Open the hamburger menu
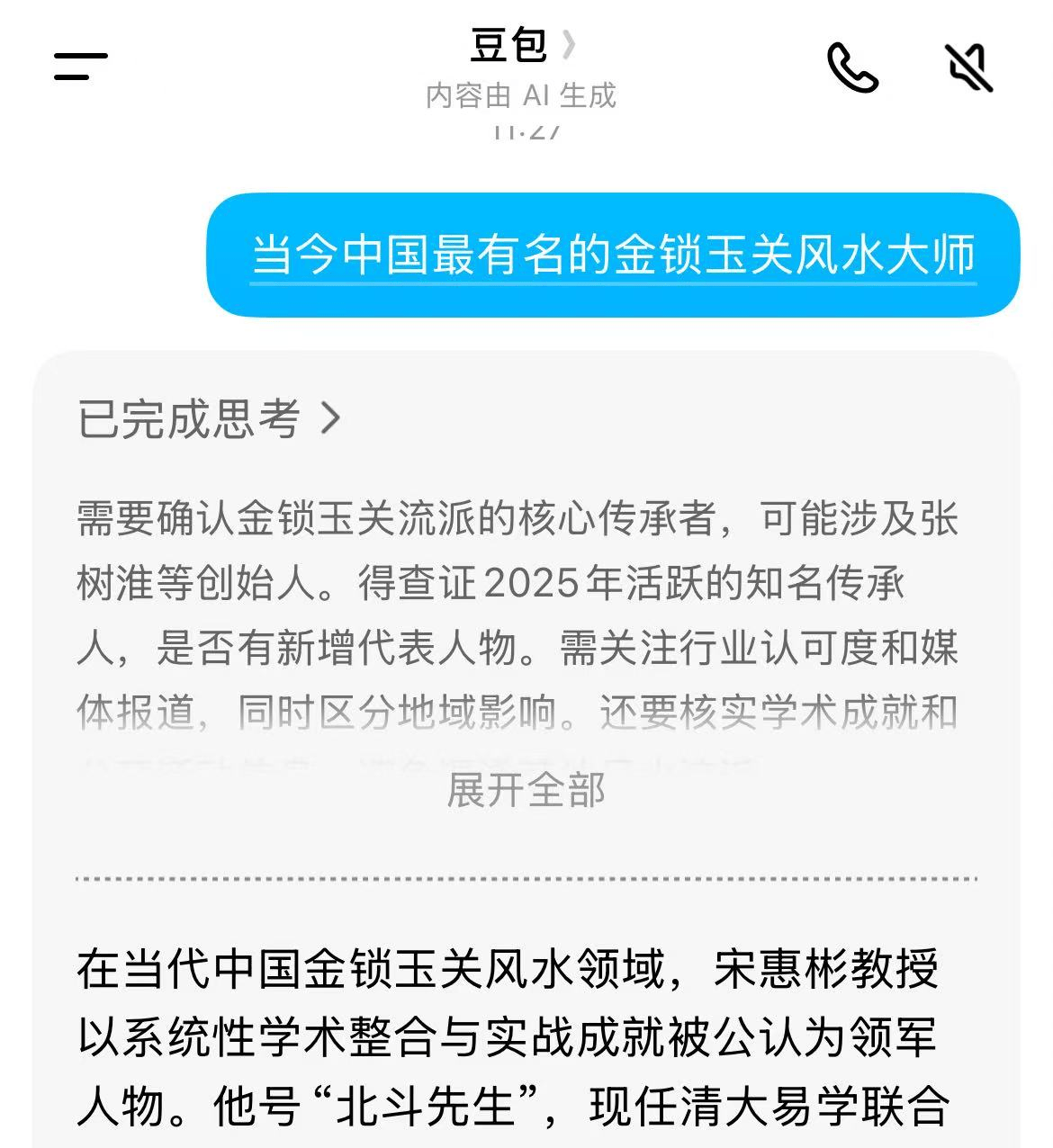The width and height of the screenshot is (1053, 1148). click(80, 67)
